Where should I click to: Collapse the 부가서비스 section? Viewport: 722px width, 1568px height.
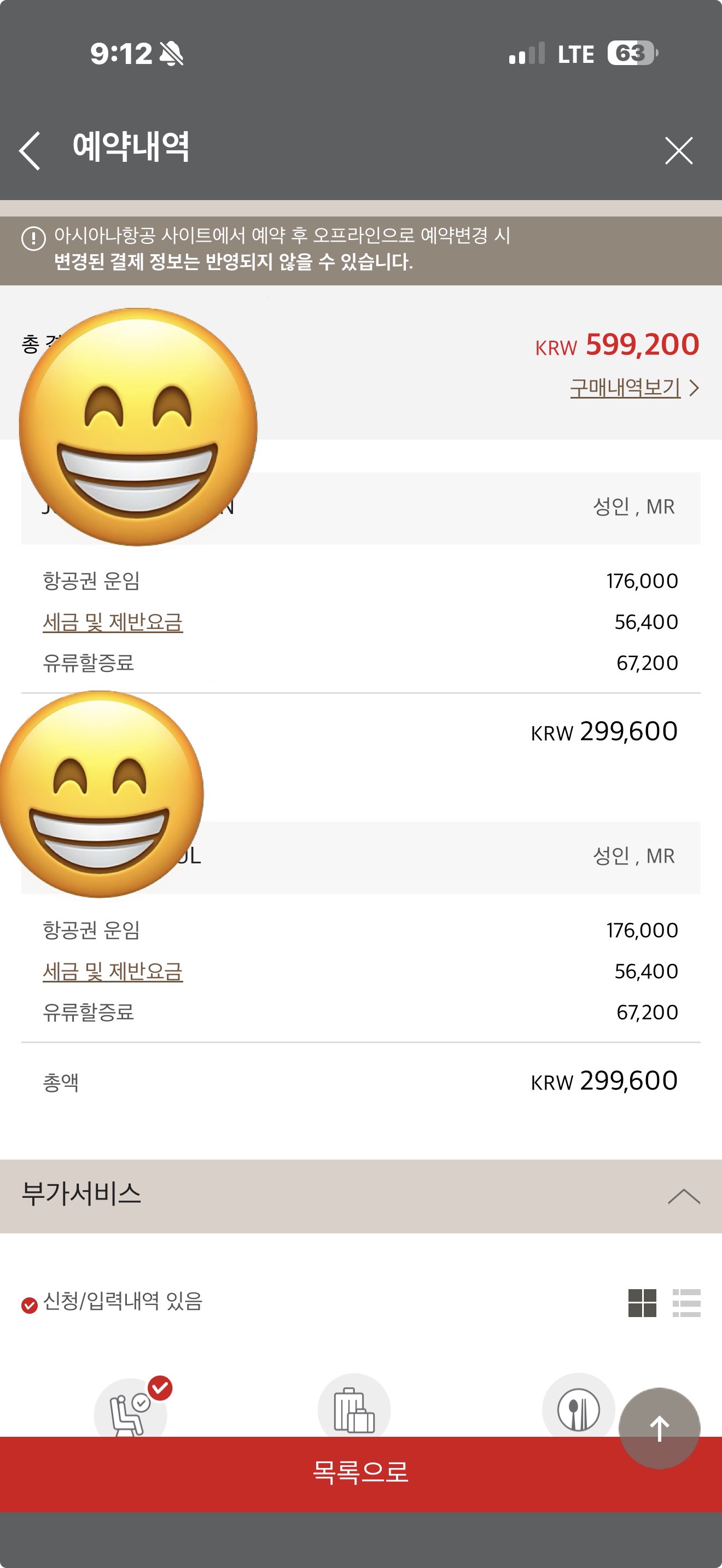point(683,1196)
